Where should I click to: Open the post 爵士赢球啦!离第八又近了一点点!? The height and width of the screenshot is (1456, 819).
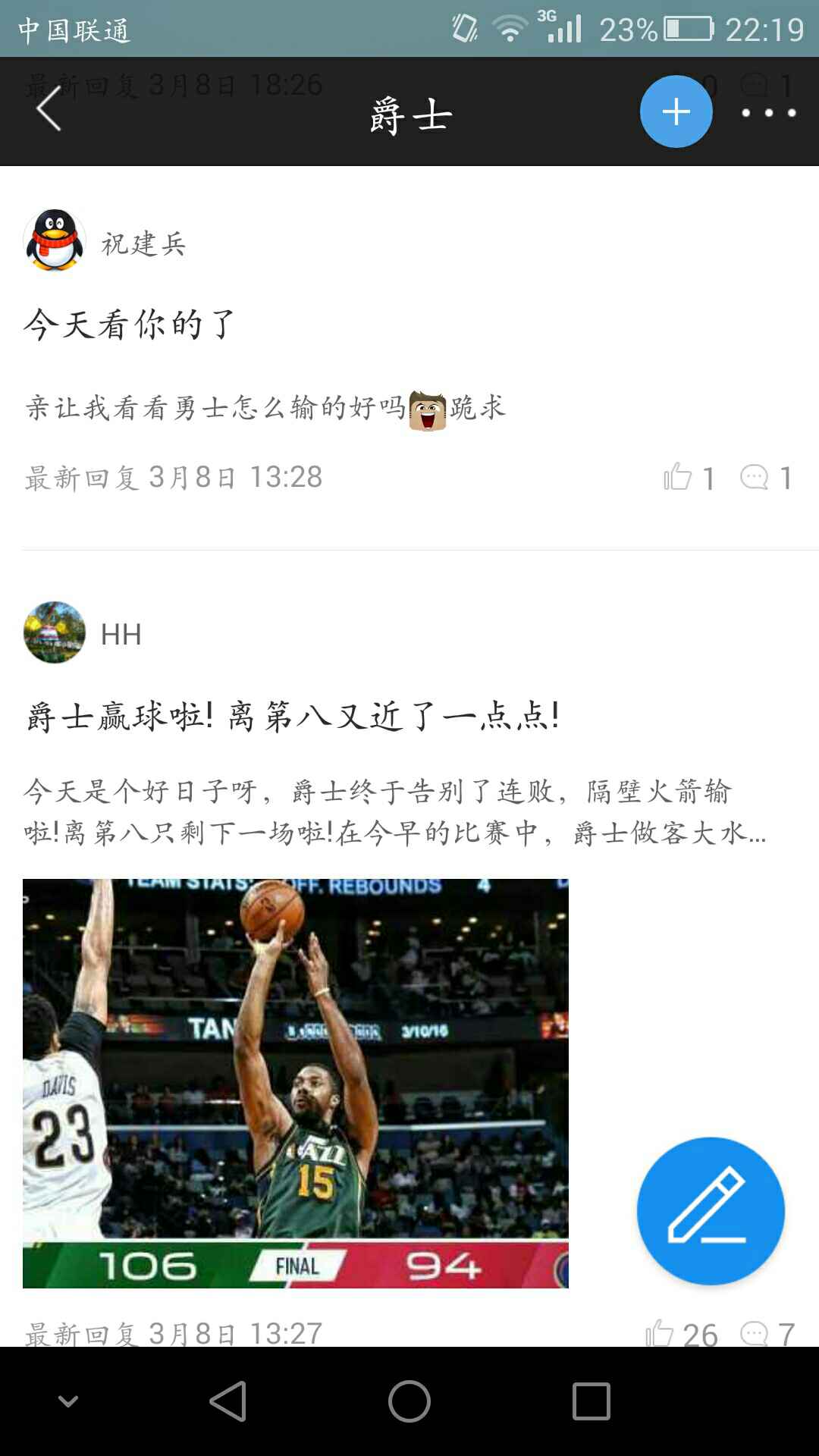293,716
